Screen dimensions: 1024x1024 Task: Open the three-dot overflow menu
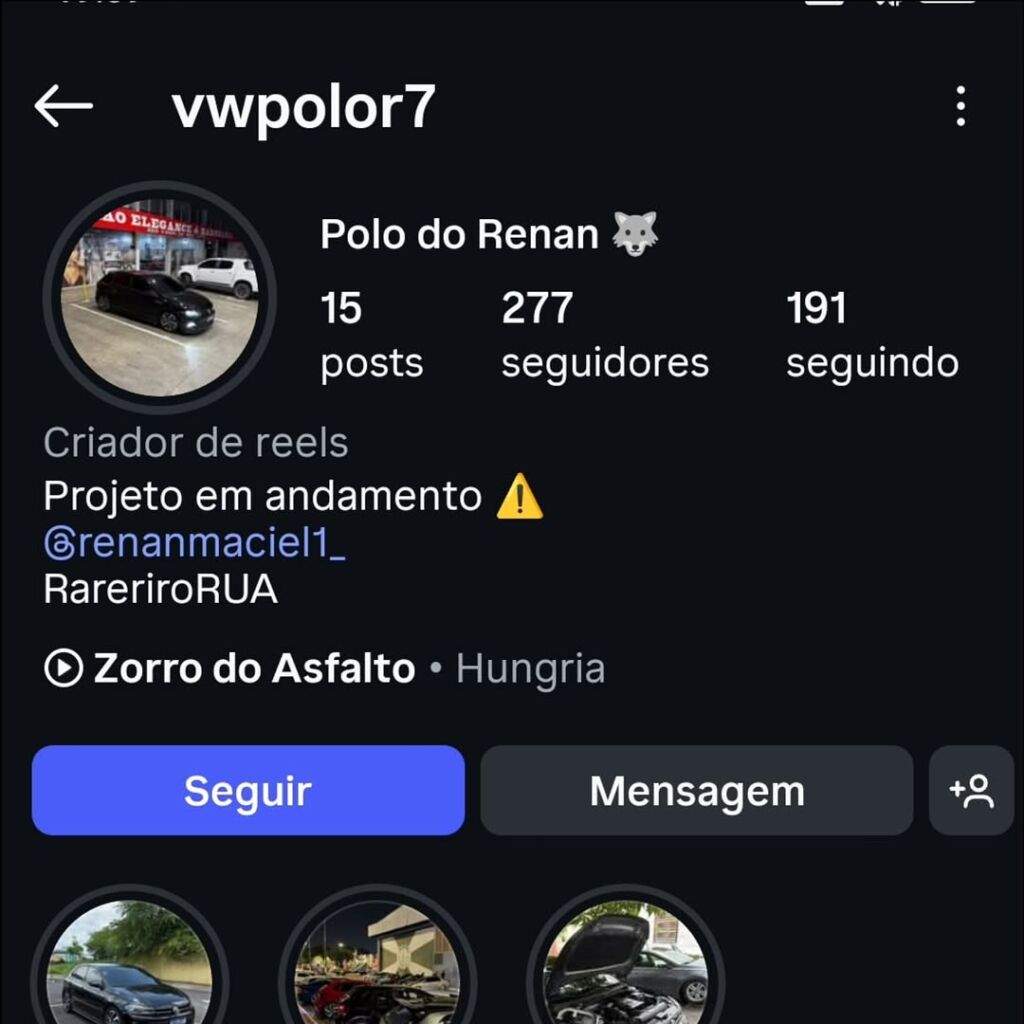(960, 106)
